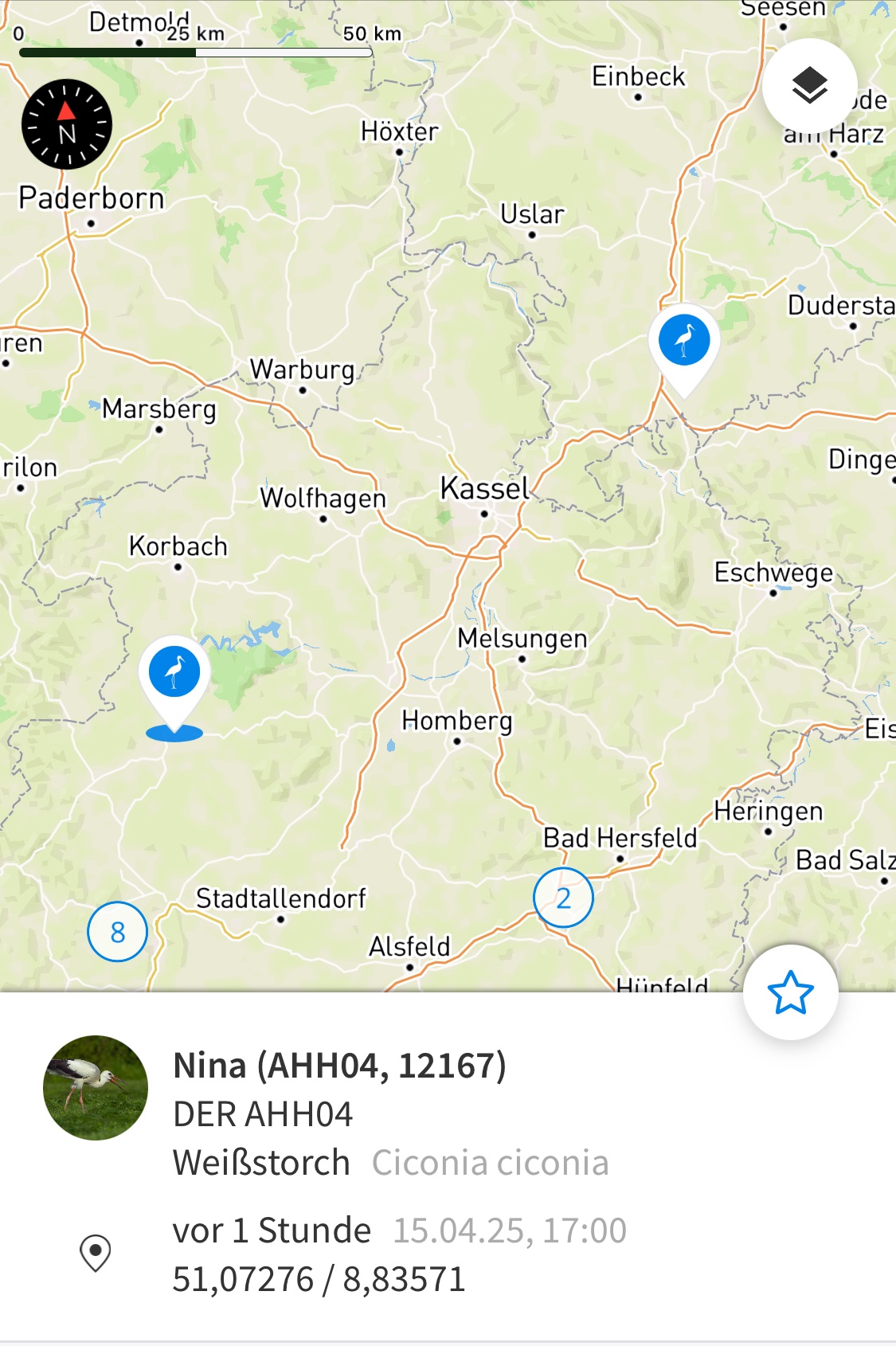
Task: Select the stork marker near Duderstadt
Action: (684, 341)
